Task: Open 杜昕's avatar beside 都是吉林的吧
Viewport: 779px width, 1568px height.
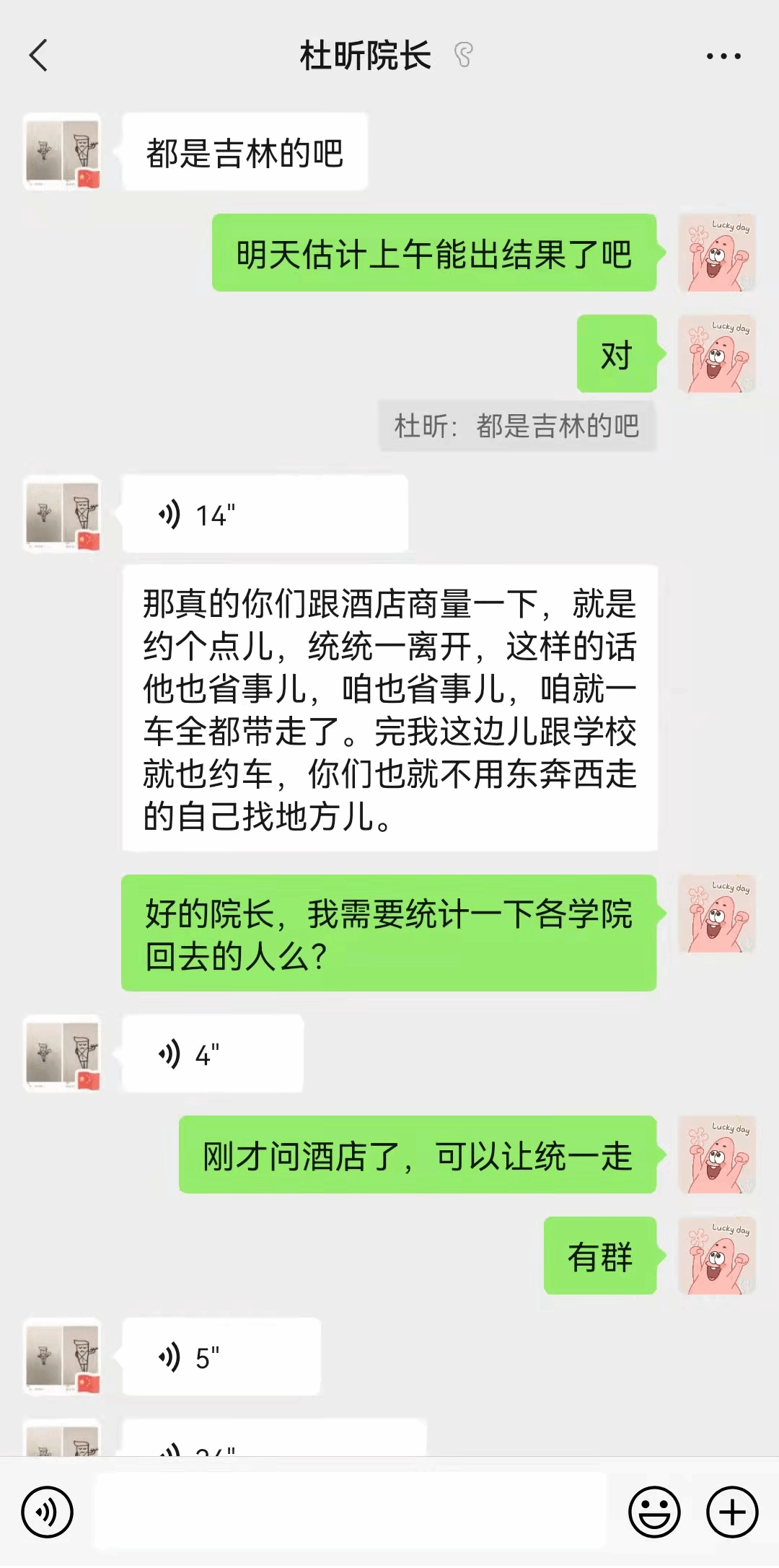Action: click(63, 152)
